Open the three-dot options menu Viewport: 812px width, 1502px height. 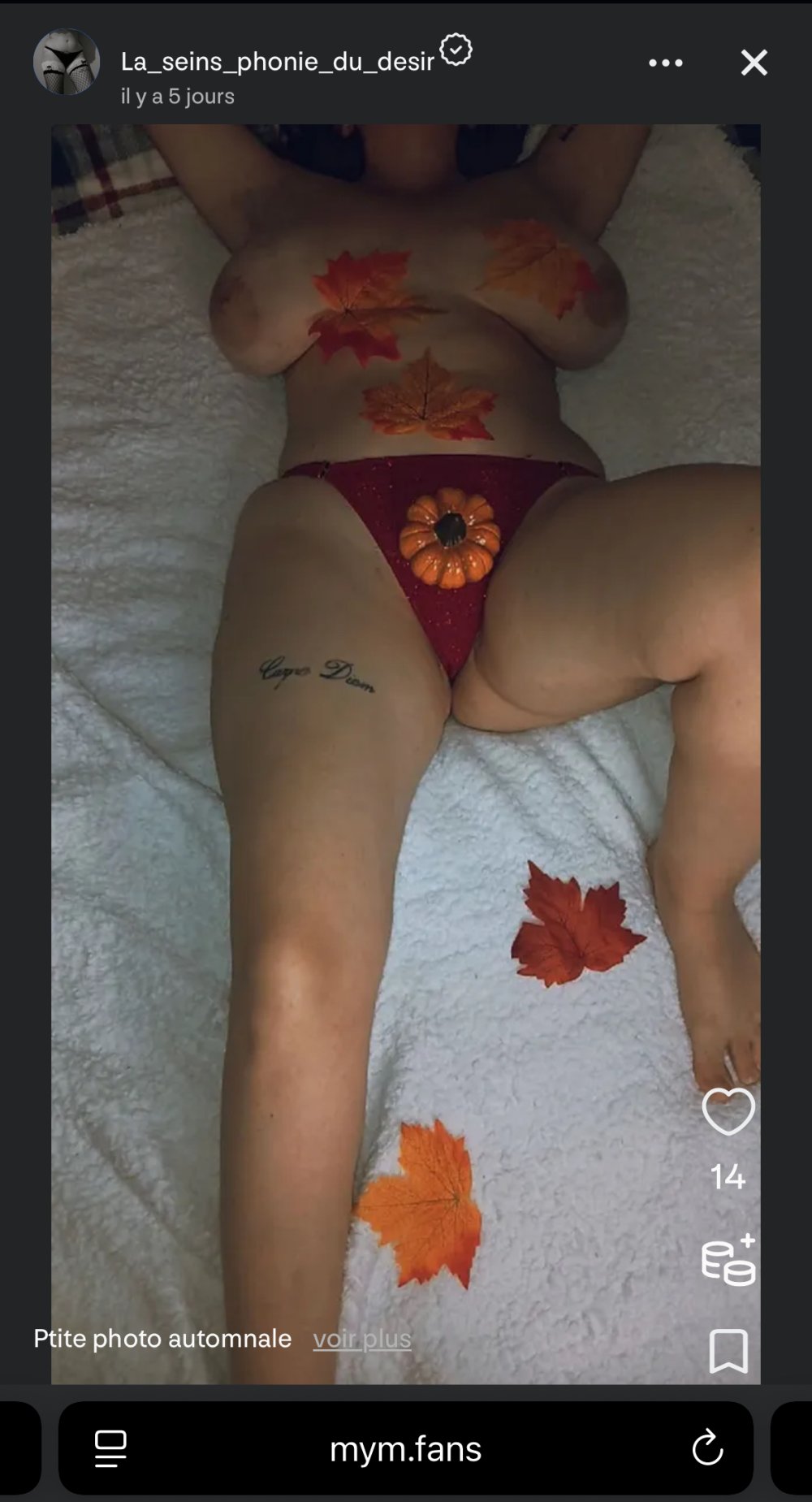[x=665, y=63]
